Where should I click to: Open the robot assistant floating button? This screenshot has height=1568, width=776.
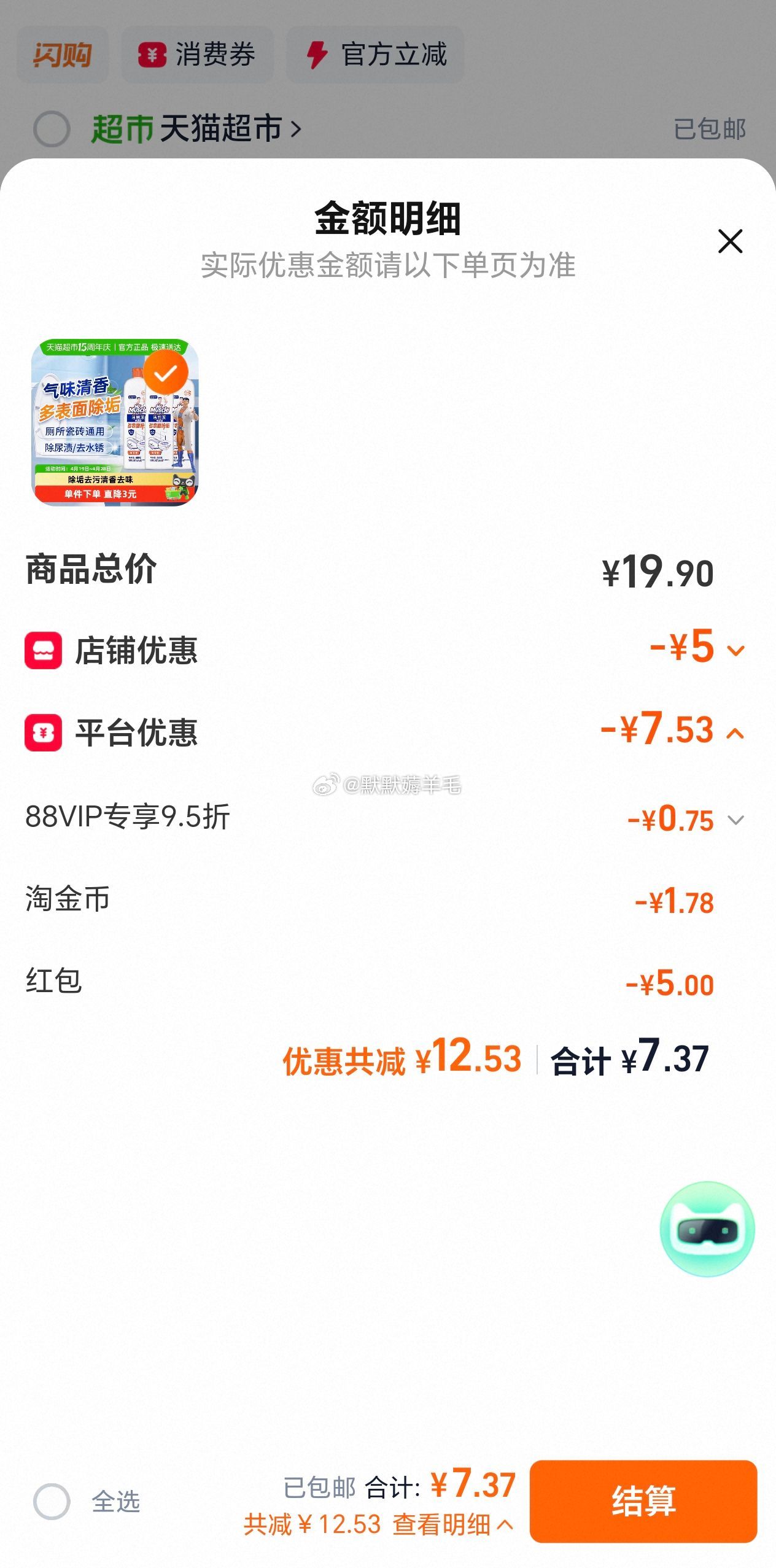tap(707, 1228)
